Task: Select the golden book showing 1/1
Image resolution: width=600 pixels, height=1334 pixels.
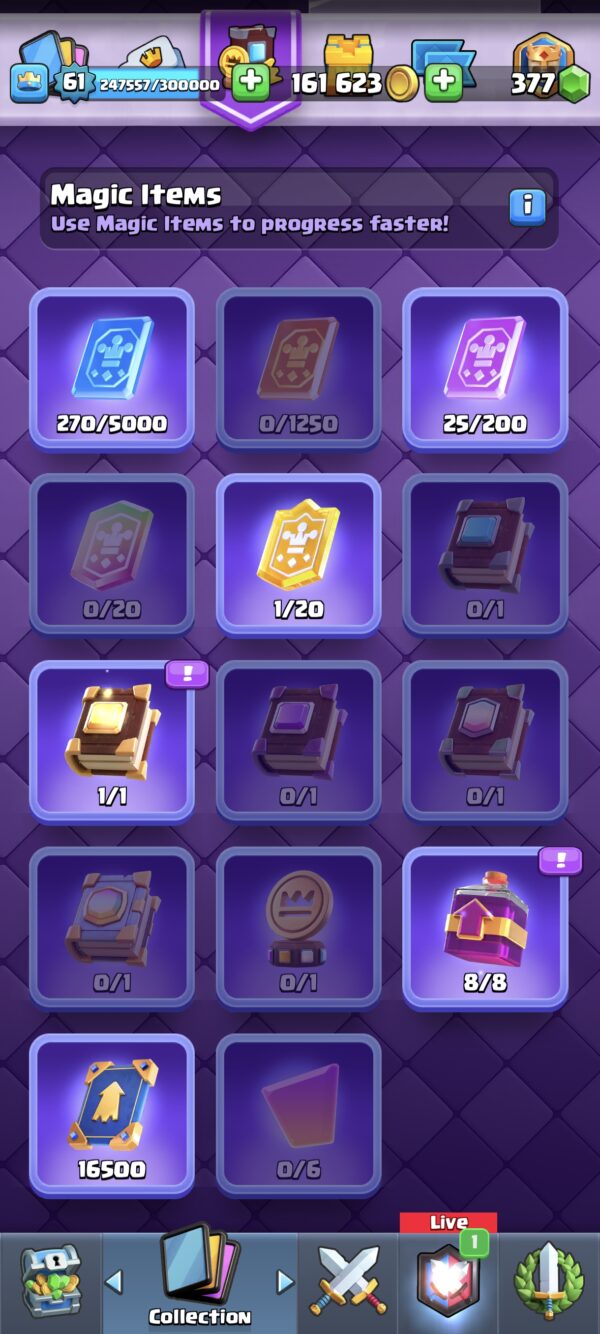Action: (111, 741)
